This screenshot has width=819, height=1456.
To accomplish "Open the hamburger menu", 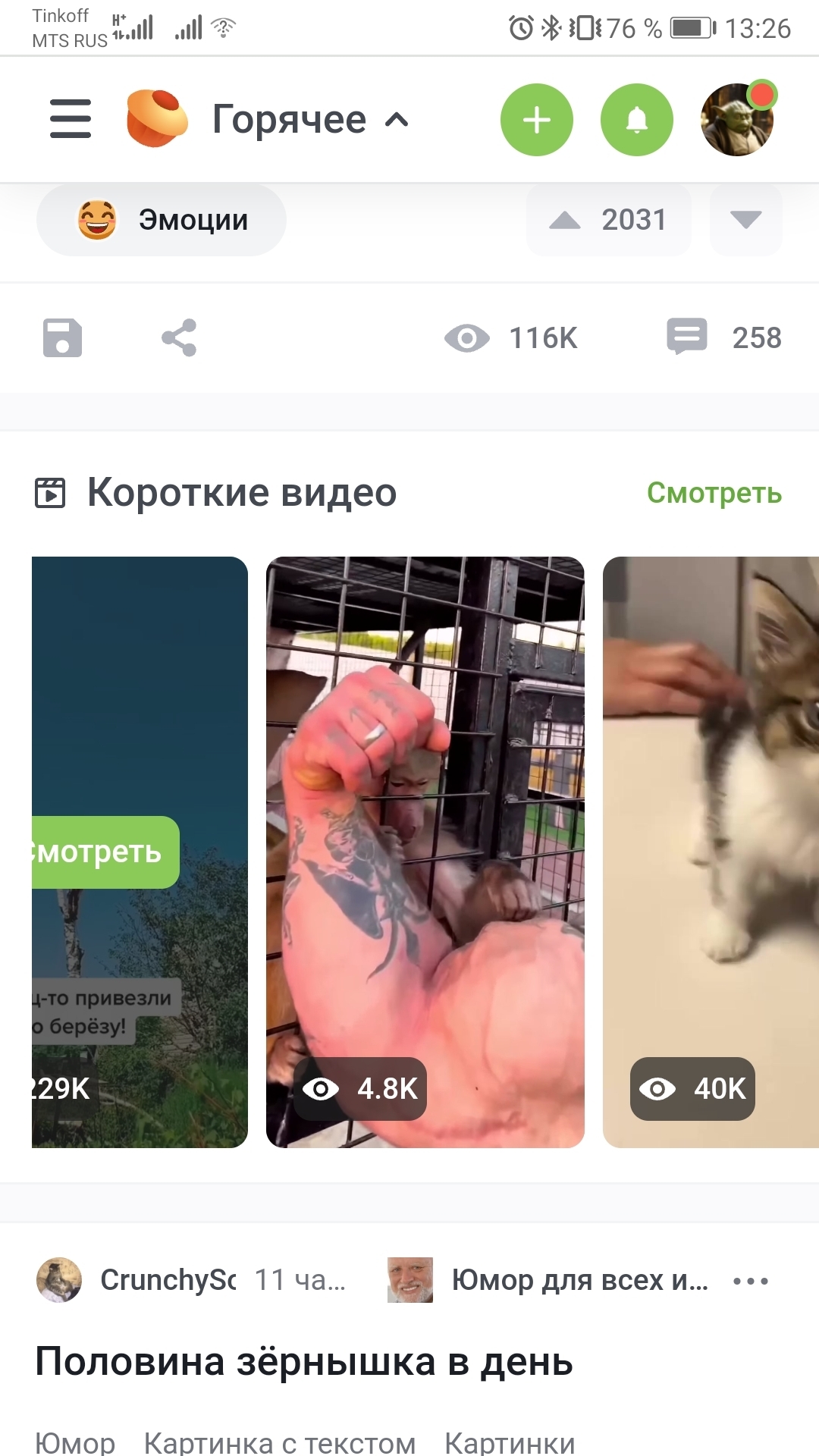I will [x=71, y=119].
